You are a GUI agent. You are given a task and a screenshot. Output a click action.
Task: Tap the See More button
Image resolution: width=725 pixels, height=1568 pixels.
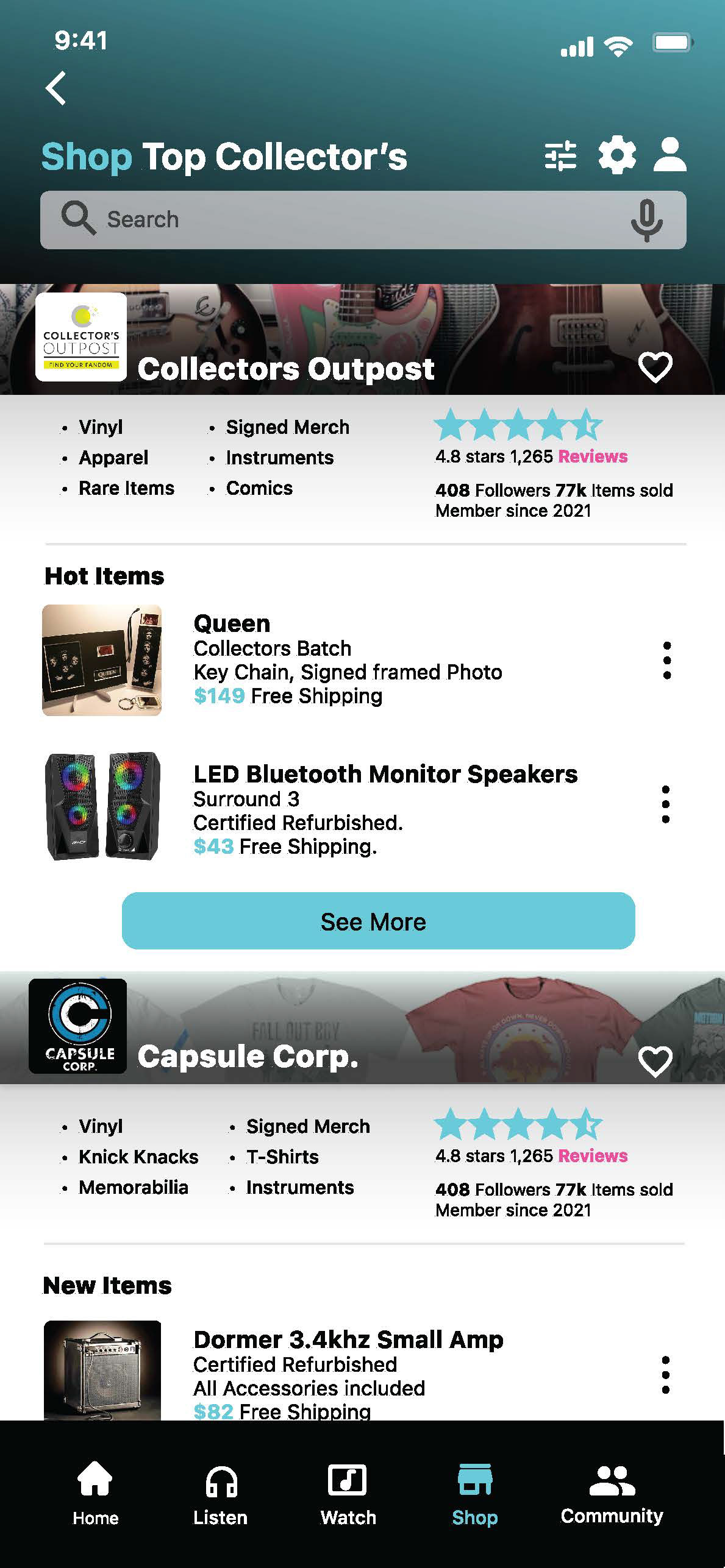[x=378, y=921]
